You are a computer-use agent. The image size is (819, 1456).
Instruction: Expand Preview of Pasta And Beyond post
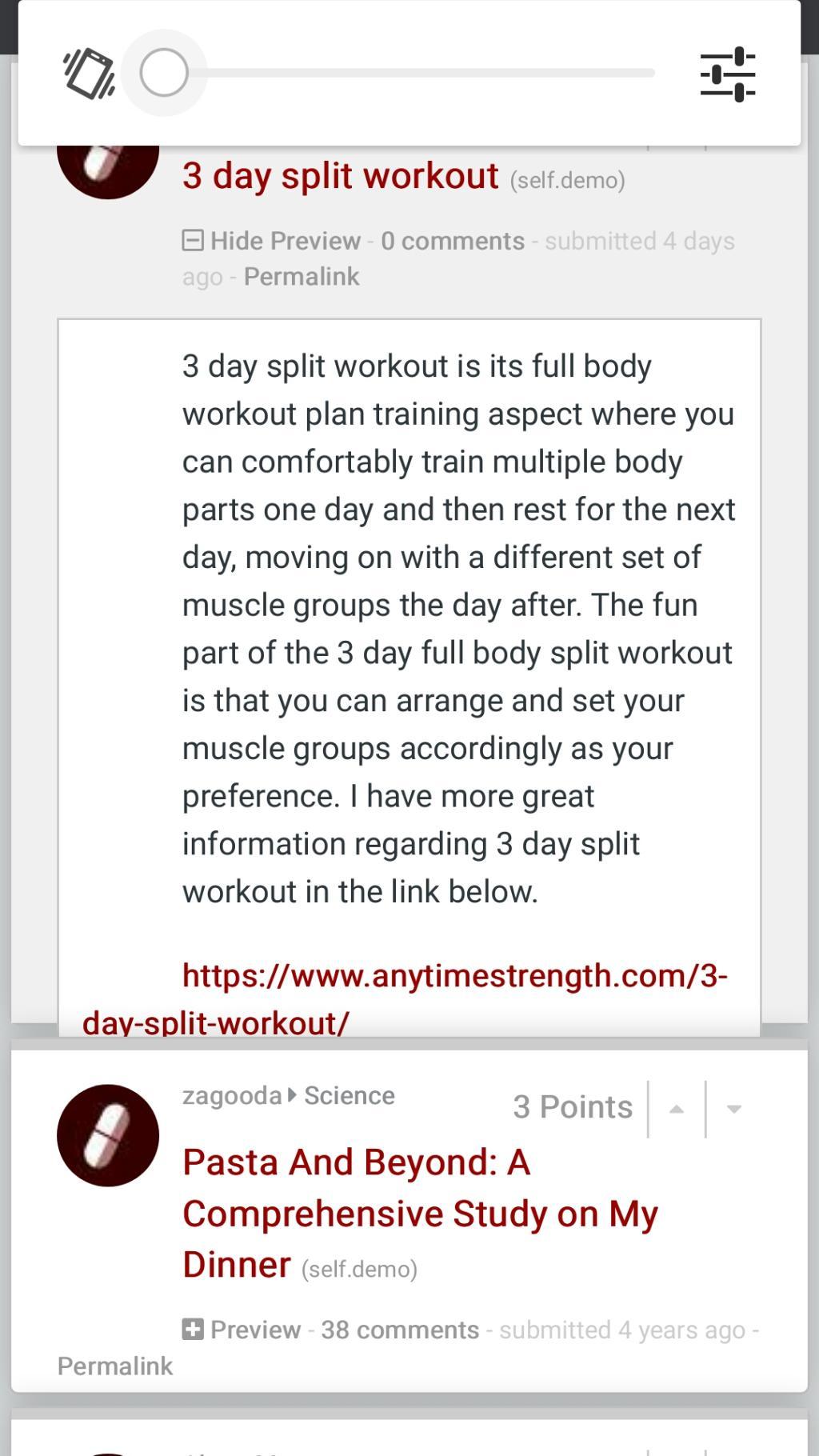pyautogui.click(x=242, y=1330)
